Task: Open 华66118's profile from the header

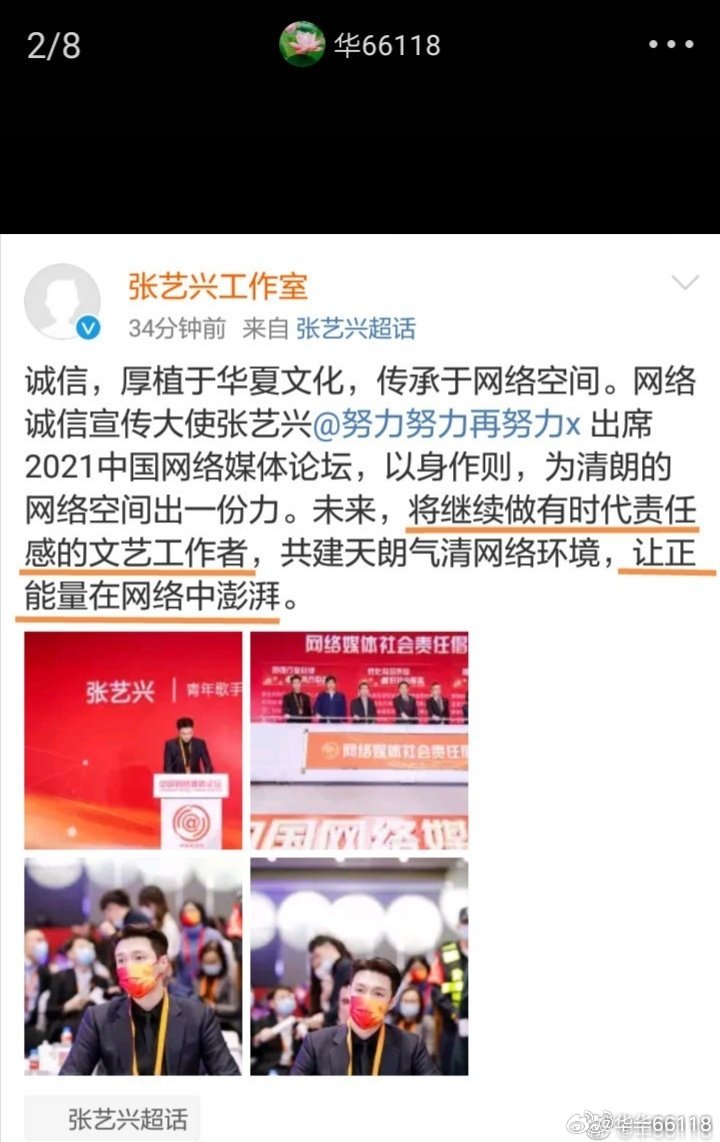Action: point(359,45)
